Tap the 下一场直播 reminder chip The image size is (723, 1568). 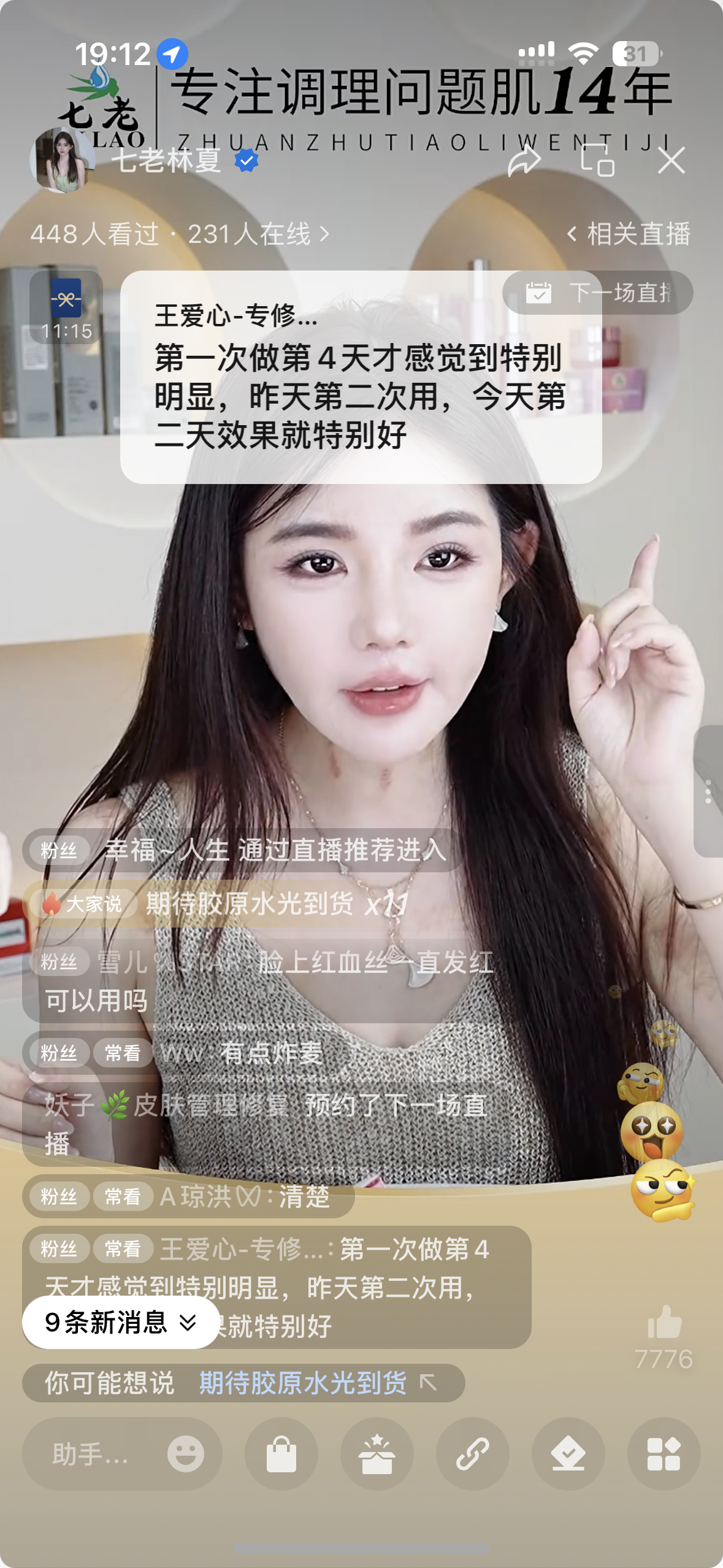coord(598,293)
